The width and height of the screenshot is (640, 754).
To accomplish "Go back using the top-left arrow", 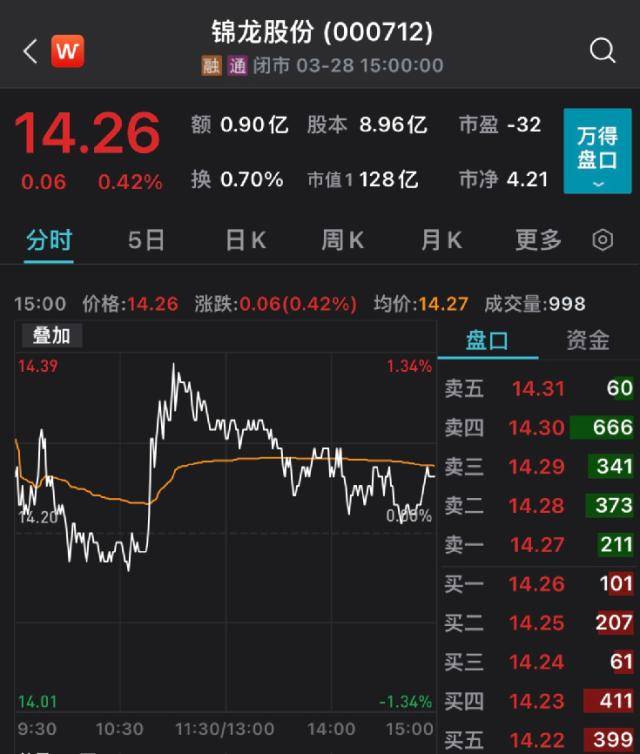I will tap(30, 51).
